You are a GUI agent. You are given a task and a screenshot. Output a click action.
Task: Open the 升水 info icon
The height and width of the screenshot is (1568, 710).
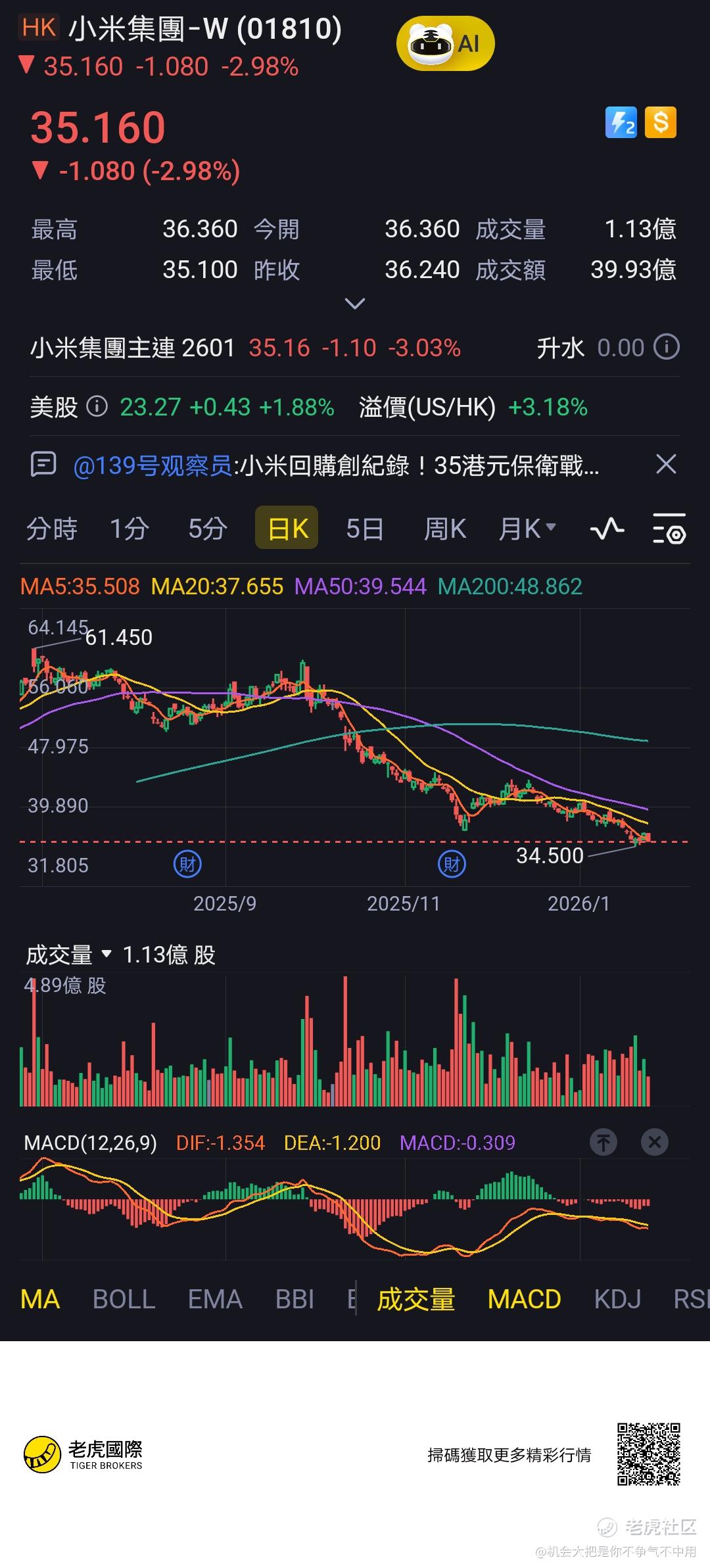click(x=667, y=347)
